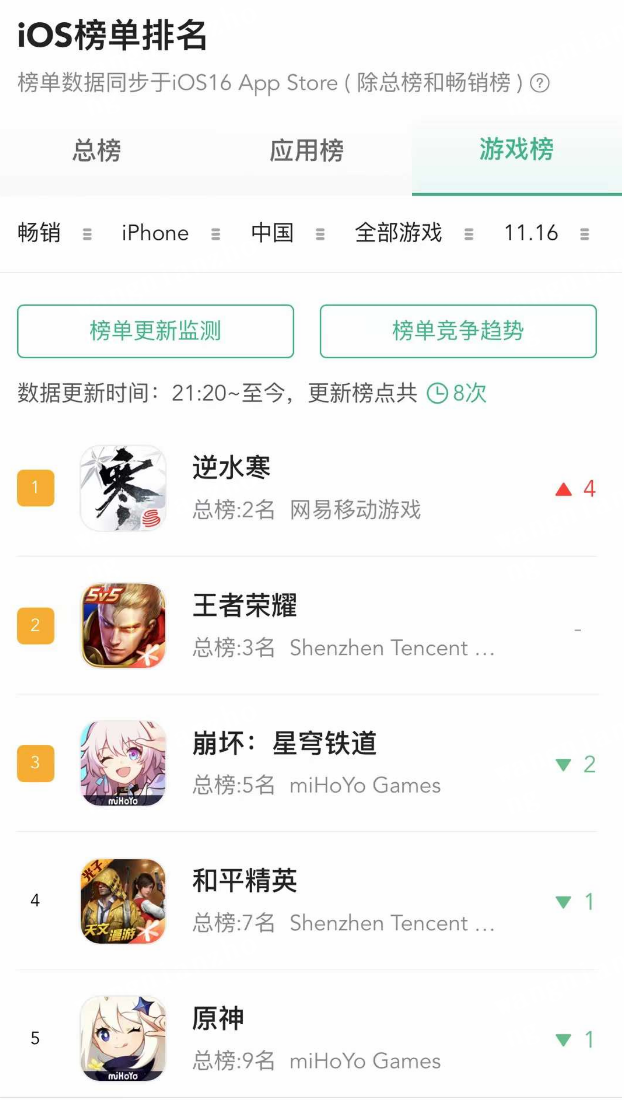Check the 8次 update history

point(457,393)
